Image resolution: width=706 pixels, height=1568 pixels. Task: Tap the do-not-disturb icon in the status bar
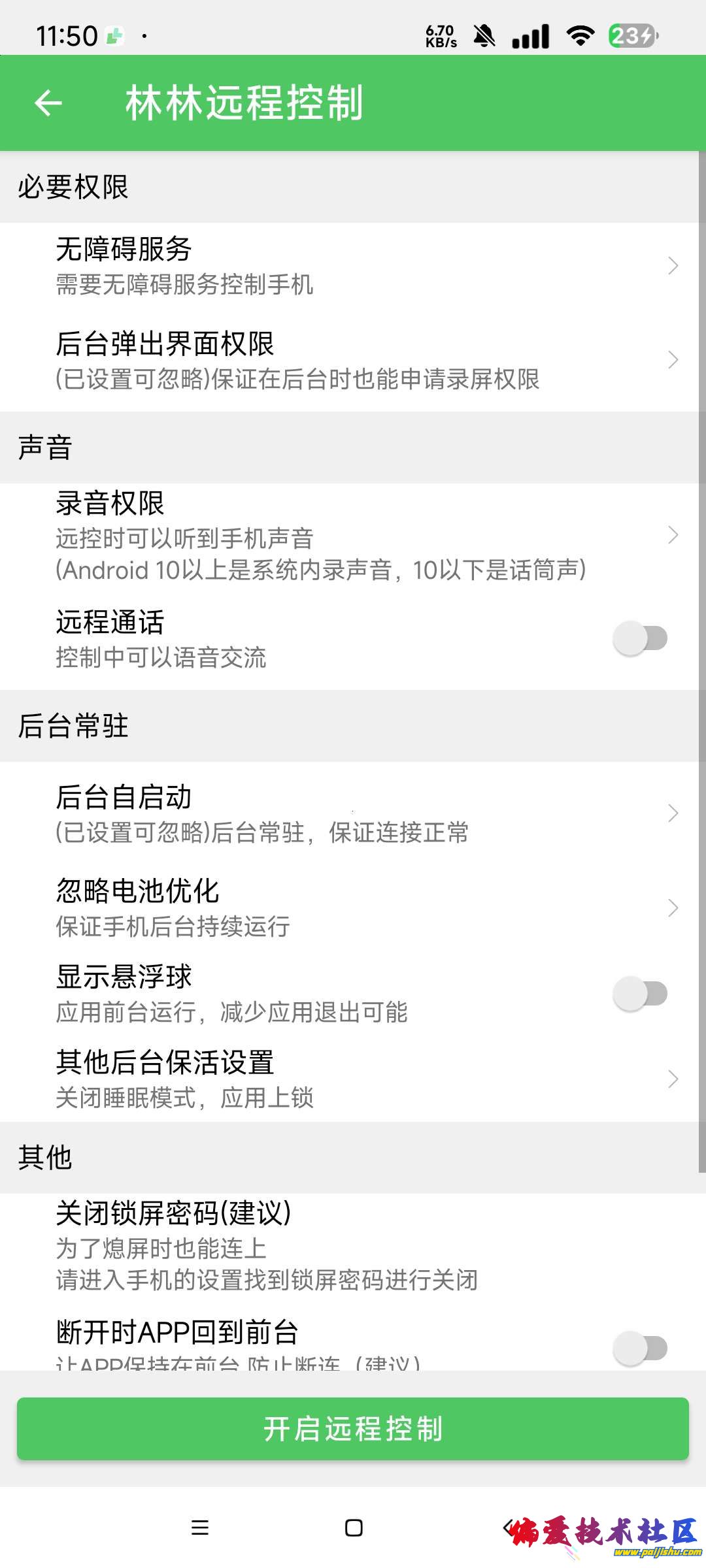point(482,37)
